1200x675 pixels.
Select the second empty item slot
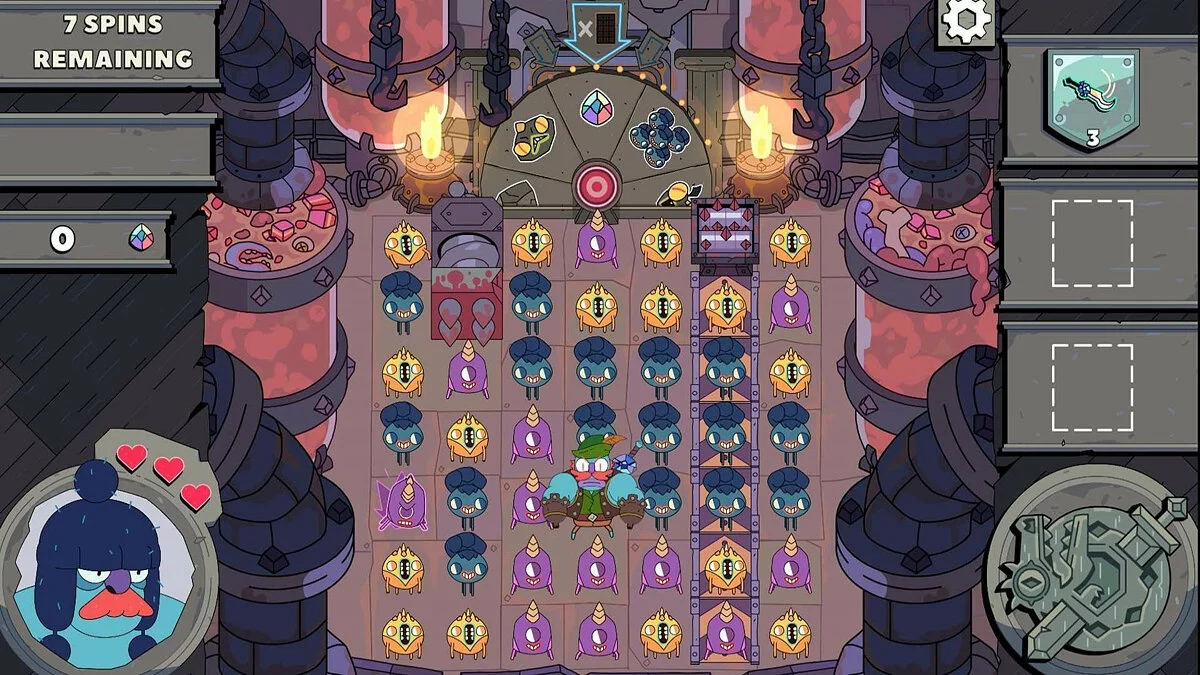point(1092,387)
